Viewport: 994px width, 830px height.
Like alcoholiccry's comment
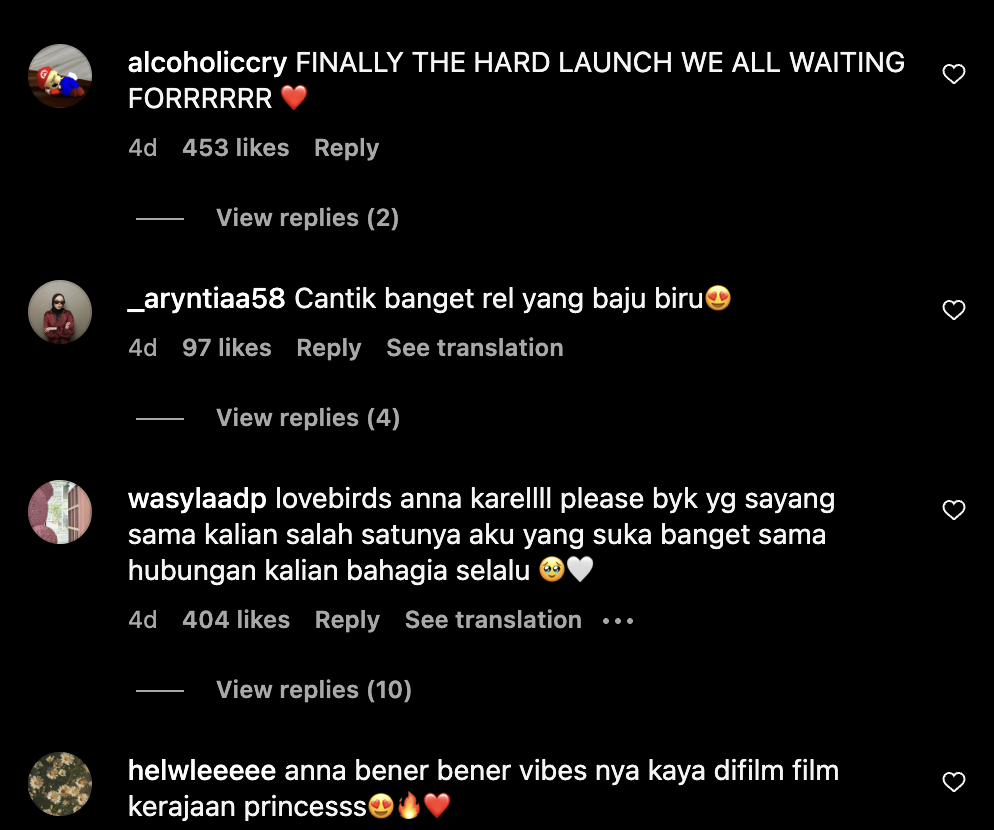coord(954,74)
